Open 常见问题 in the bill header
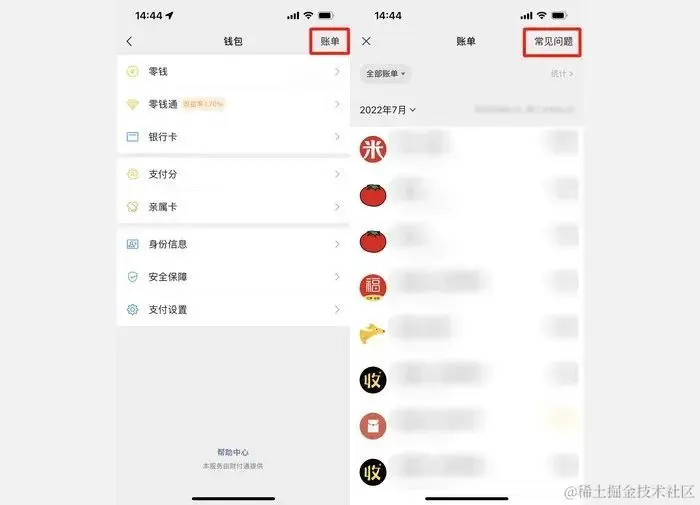The image size is (700, 505). (x=553, y=42)
